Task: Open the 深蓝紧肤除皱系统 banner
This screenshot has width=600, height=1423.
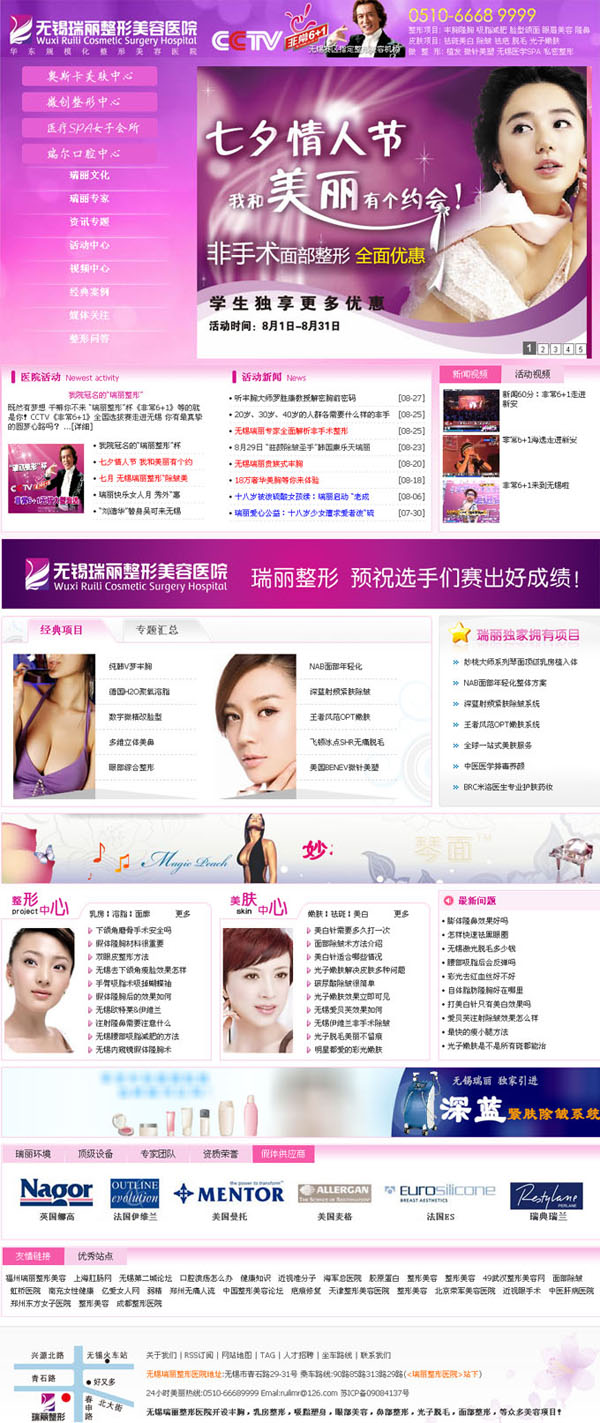Action: (496, 1101)
